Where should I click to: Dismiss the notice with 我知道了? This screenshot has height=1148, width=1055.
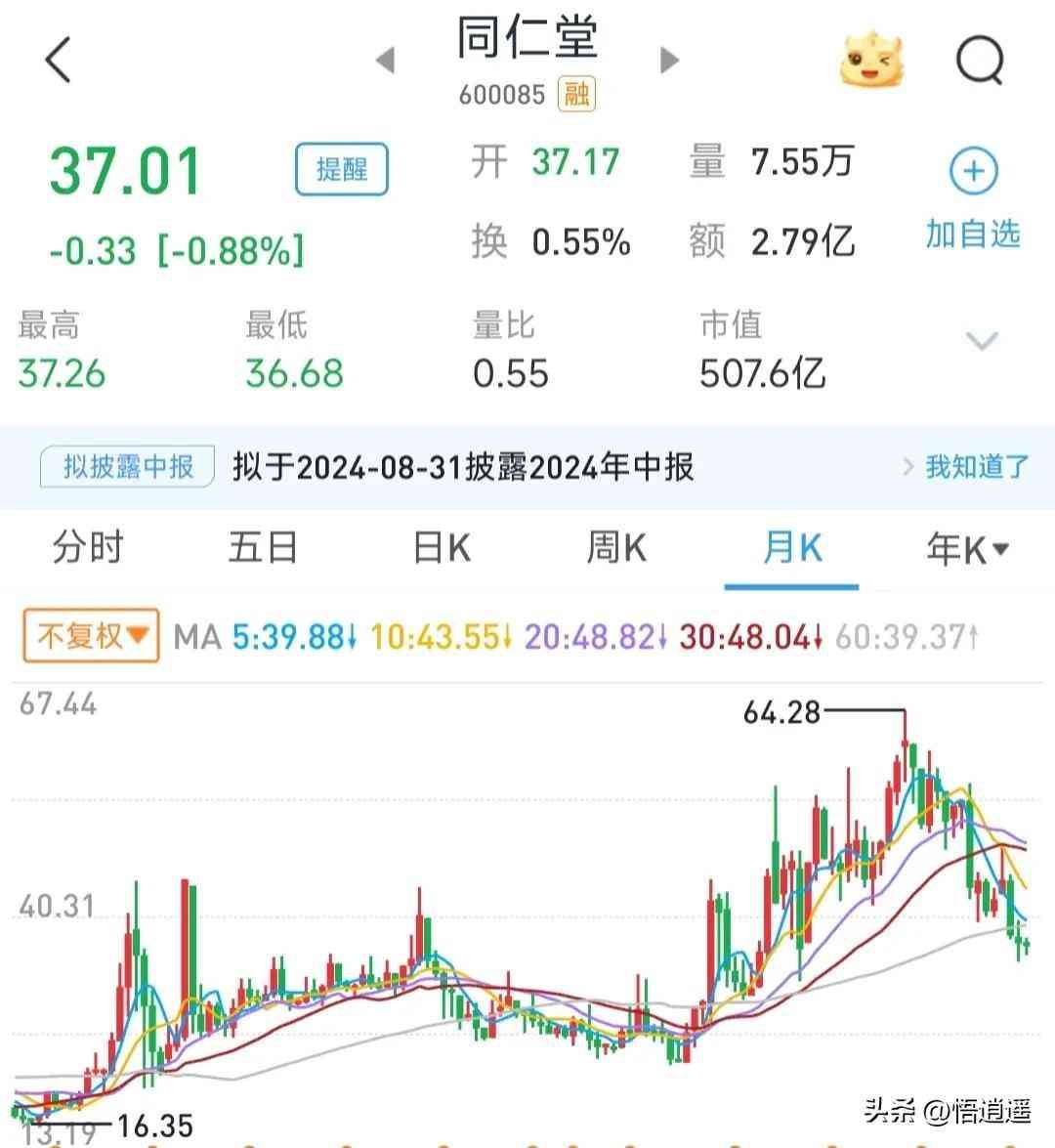976,467
